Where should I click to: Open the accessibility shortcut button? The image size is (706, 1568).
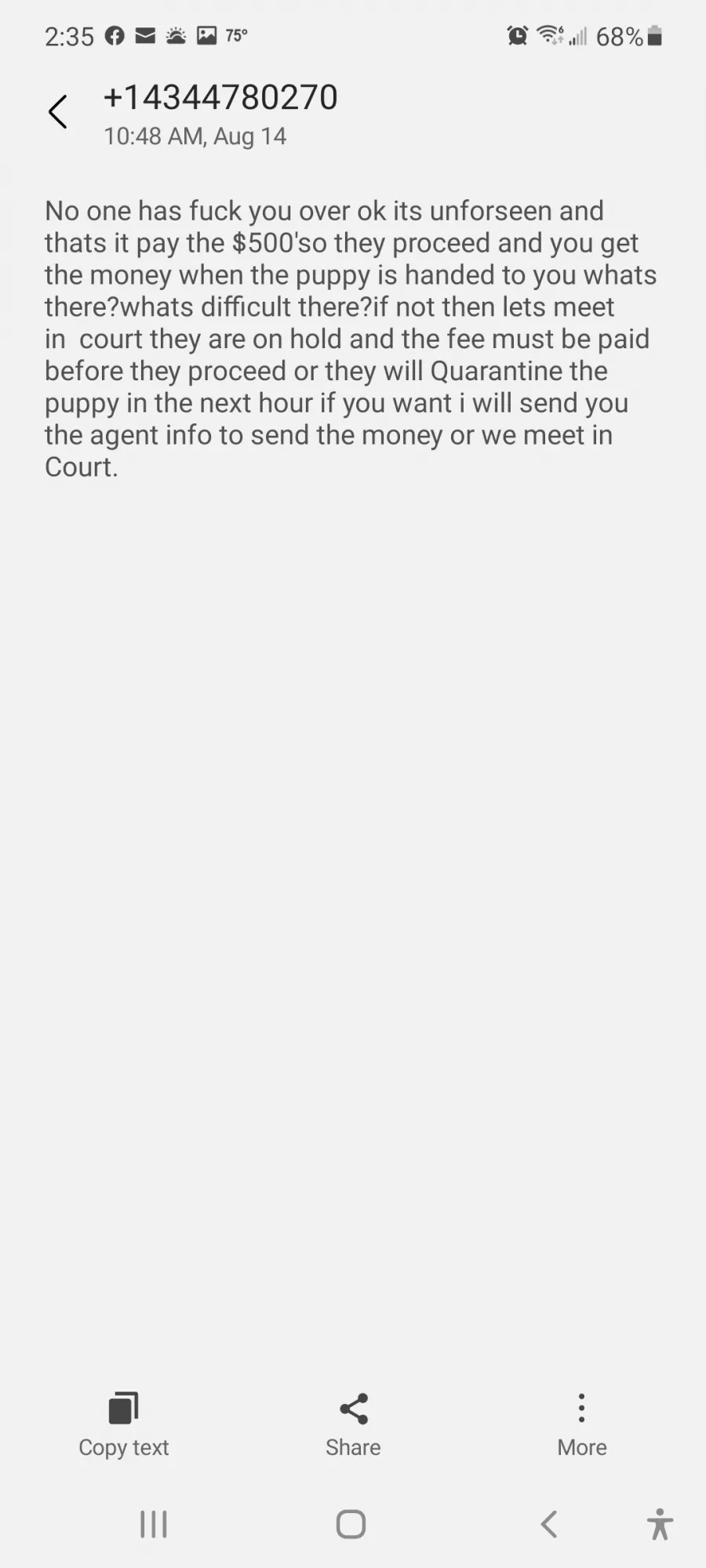pyautogui.click(x=660, y=1524)
